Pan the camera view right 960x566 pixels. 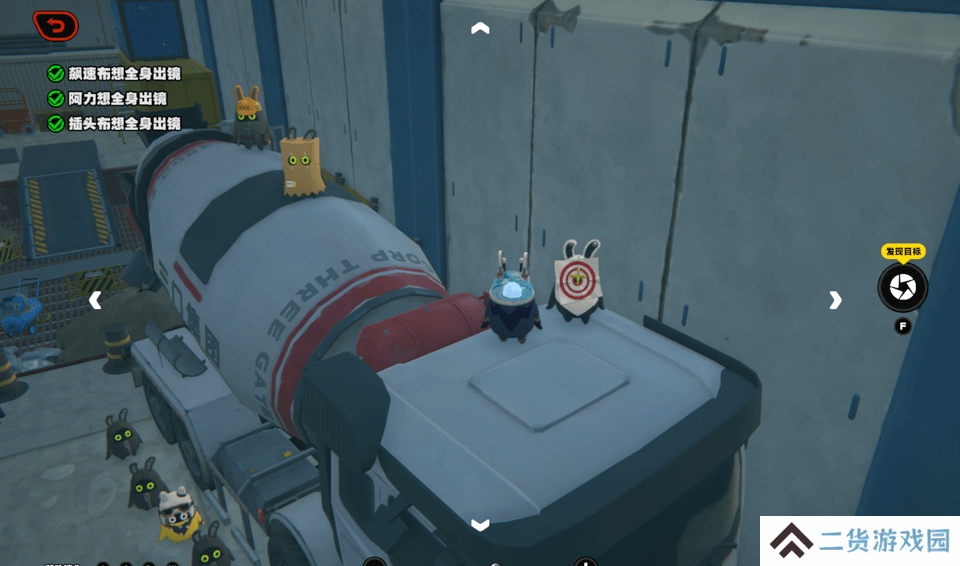pos(836,300)
